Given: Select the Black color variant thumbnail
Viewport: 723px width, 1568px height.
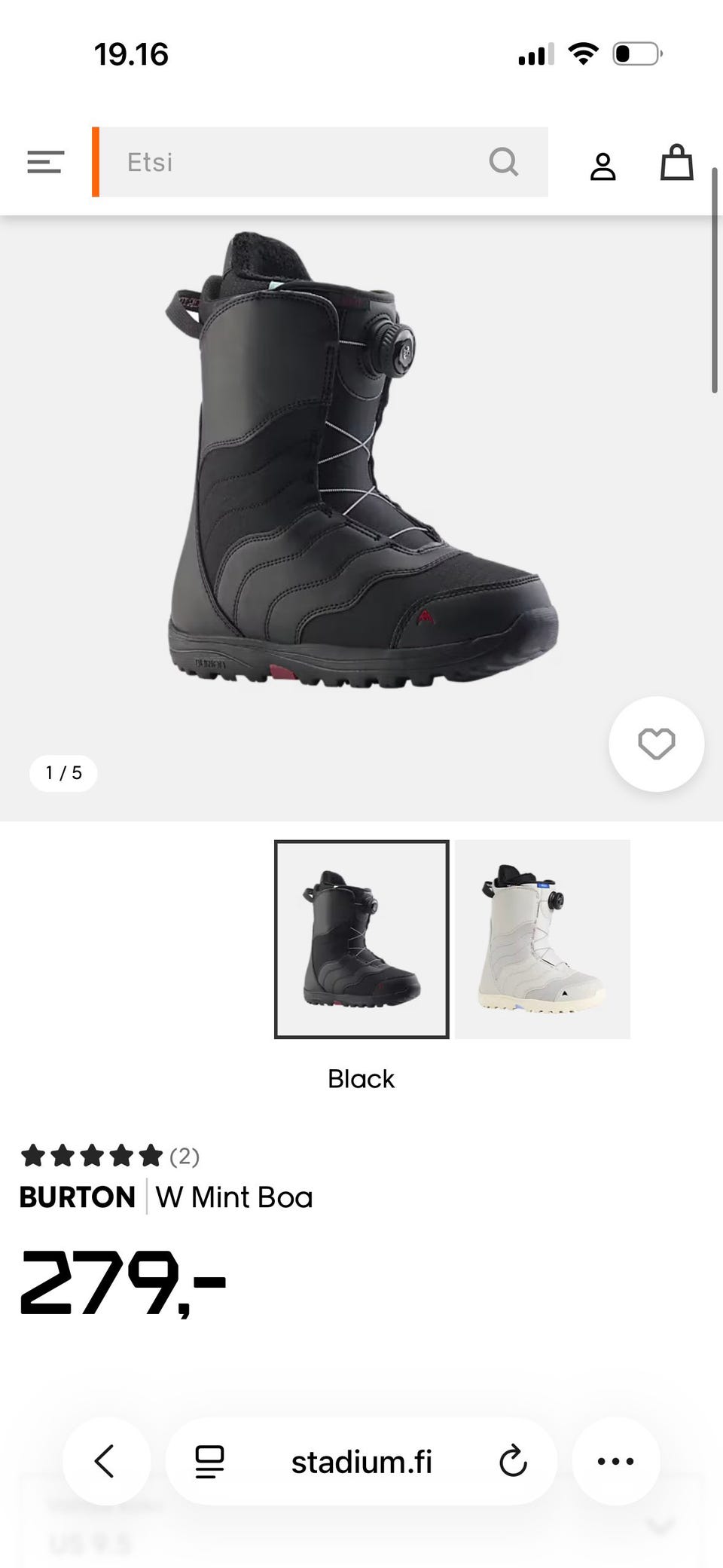Looking at the screenshot, I should (x=361, y=939).
